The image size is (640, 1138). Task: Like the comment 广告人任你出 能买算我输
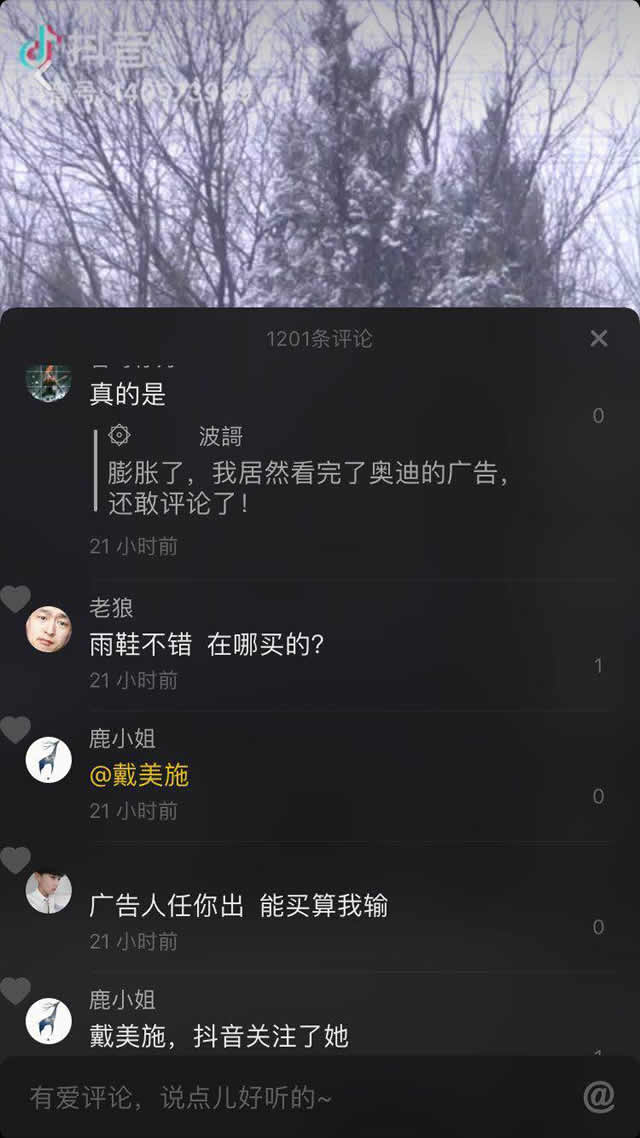15,860
